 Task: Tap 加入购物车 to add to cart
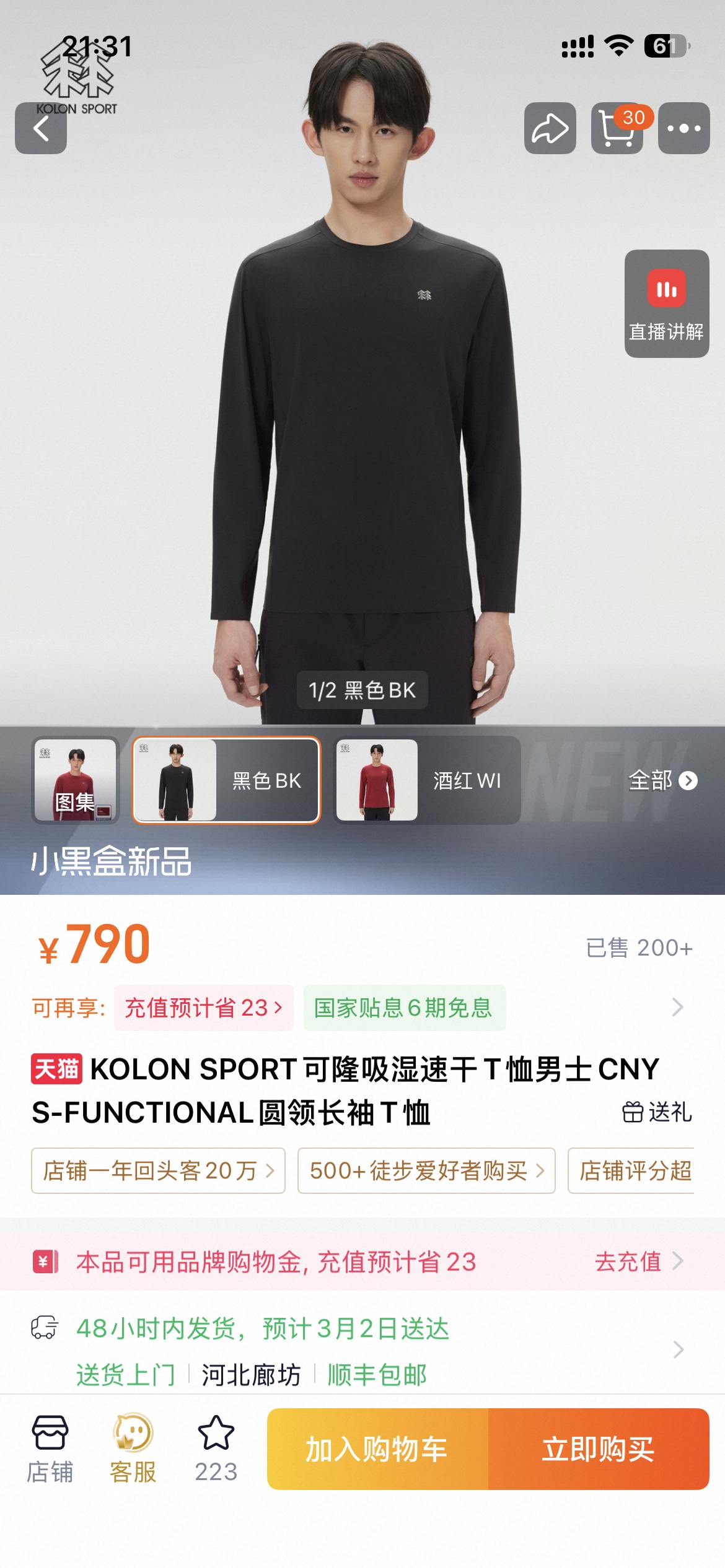(377, 1449)
